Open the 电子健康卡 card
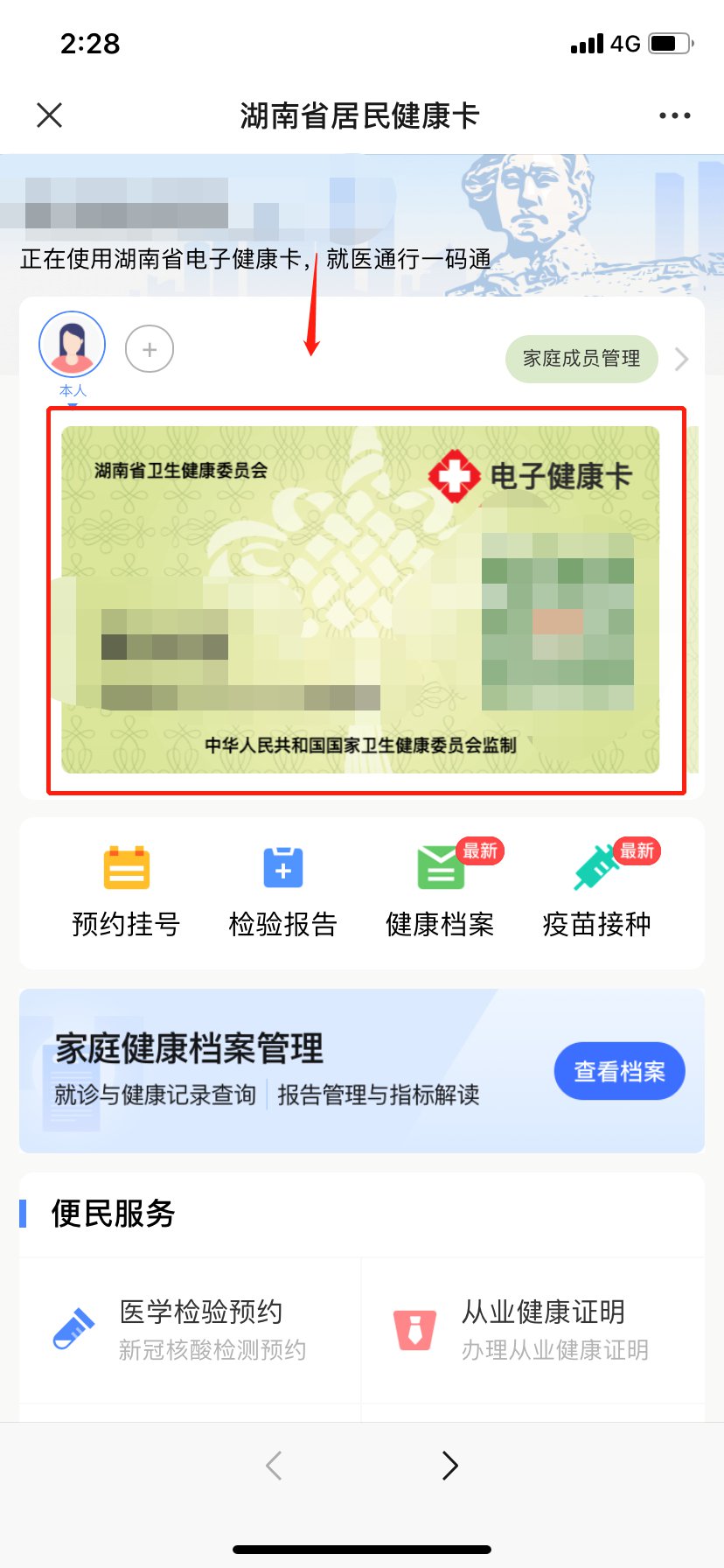724x1568 pixels. [360, 600]
